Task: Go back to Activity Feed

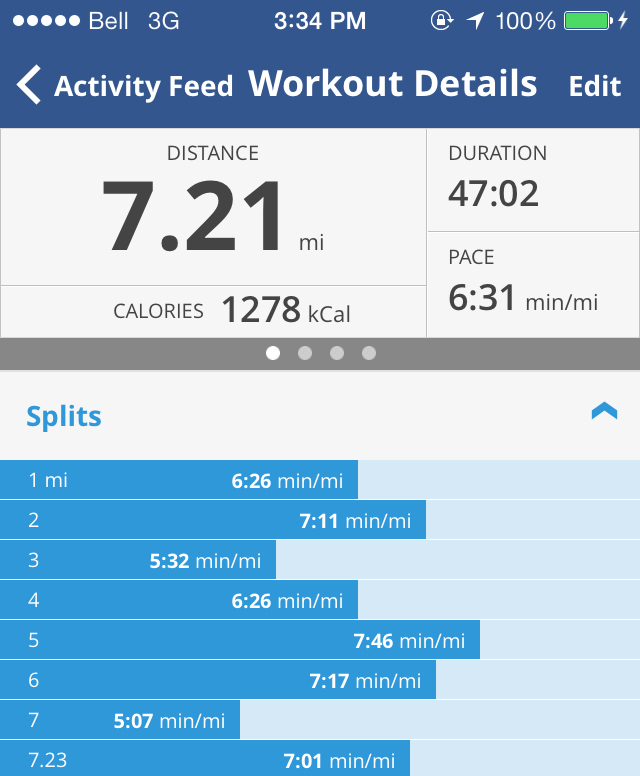Action: 125,86
